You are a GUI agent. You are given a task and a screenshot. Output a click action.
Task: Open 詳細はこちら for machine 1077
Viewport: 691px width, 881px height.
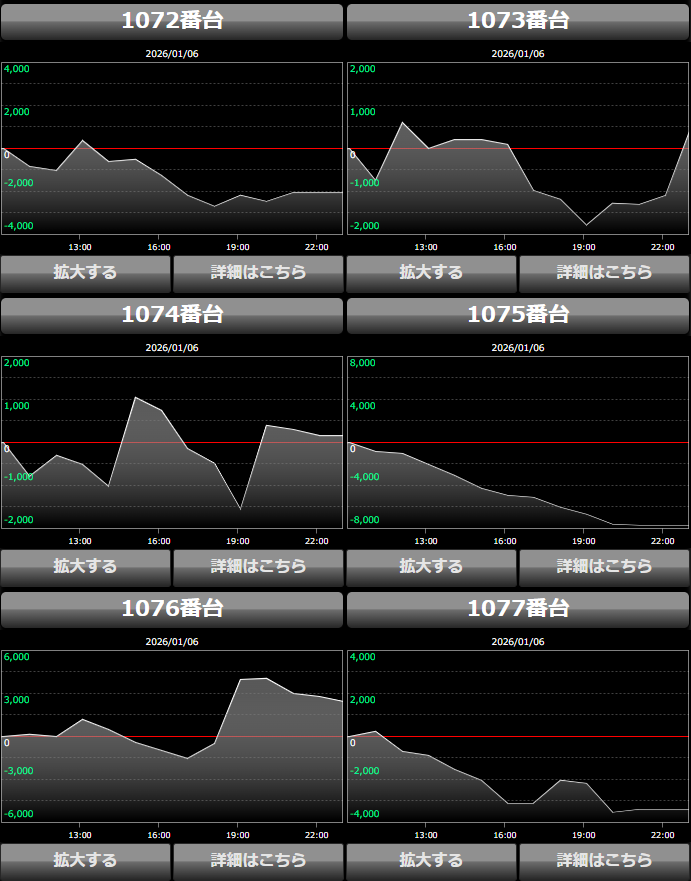[604, 860]
